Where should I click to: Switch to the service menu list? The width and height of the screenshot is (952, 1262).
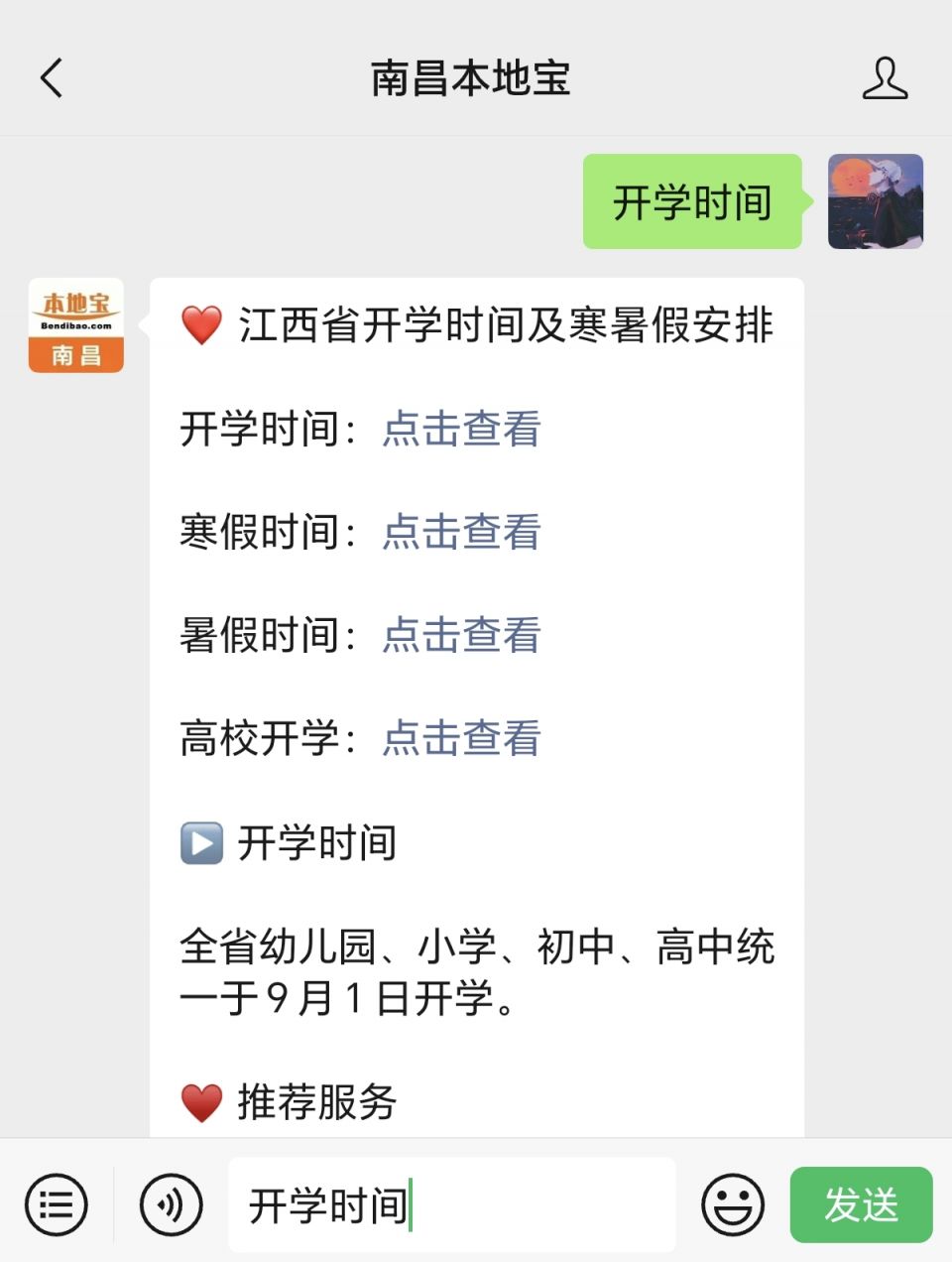click(x=57, y=1205)
